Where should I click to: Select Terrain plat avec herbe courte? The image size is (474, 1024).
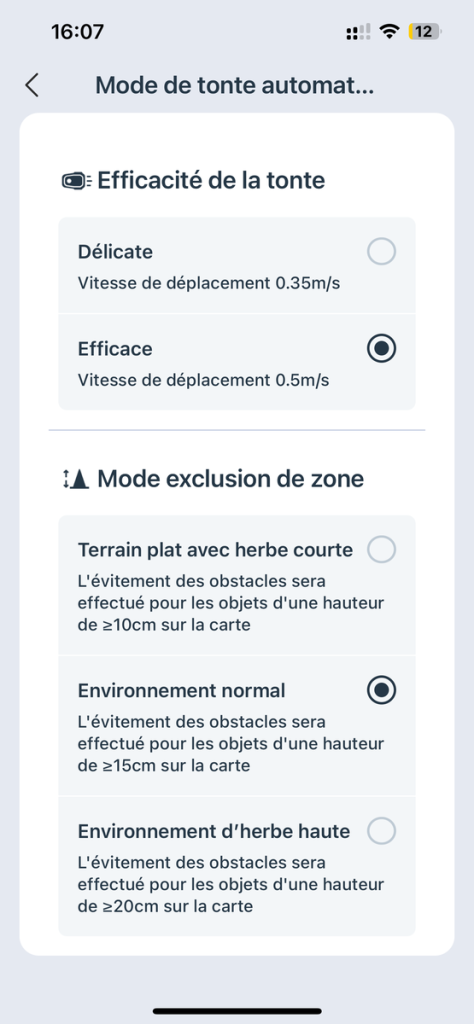237,586
